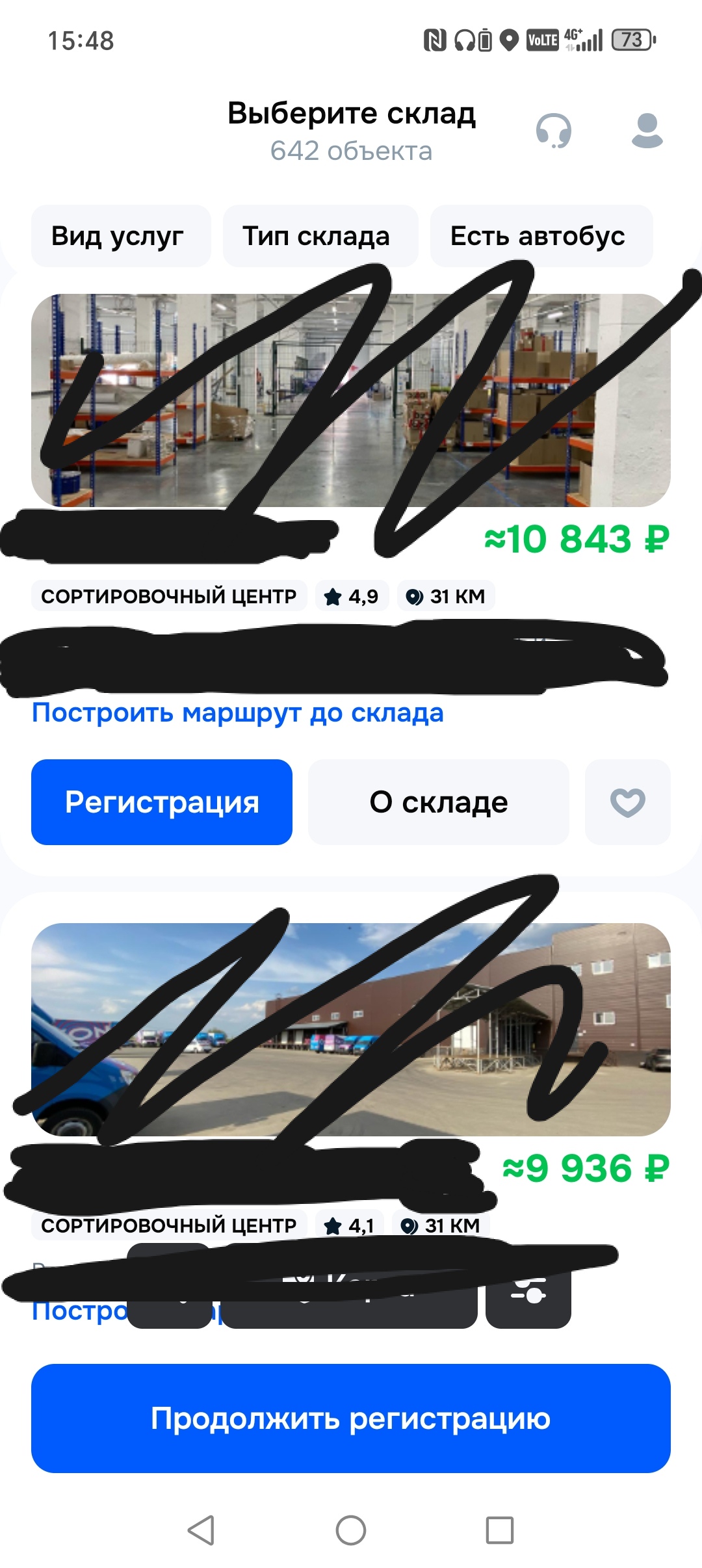Open the warehouse card priced ≈9 936 ₽

coord(351,1029)
